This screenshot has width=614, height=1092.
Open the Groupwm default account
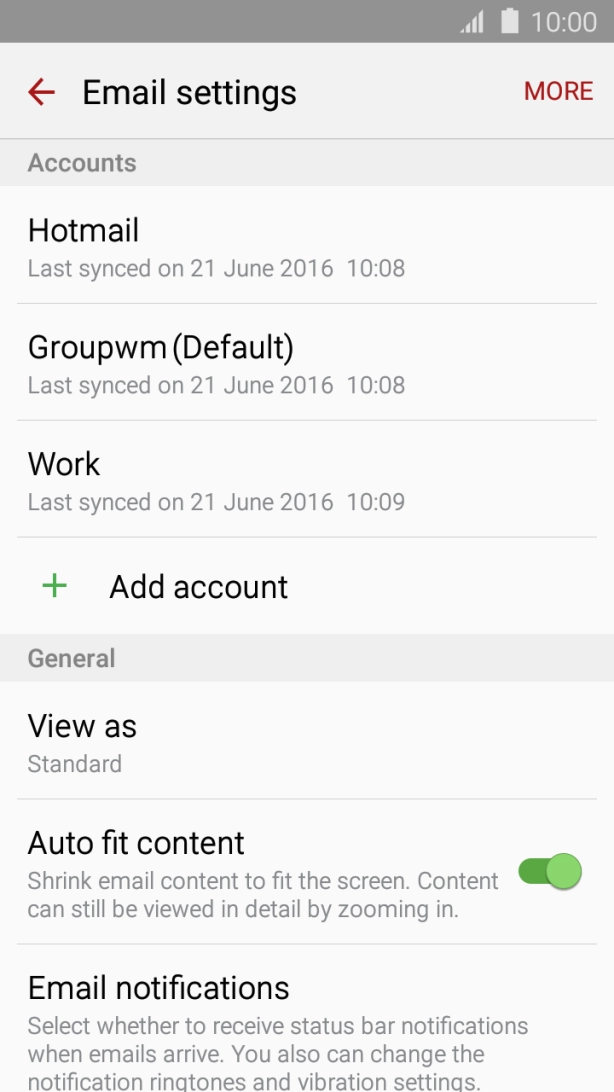coord(216,363)
